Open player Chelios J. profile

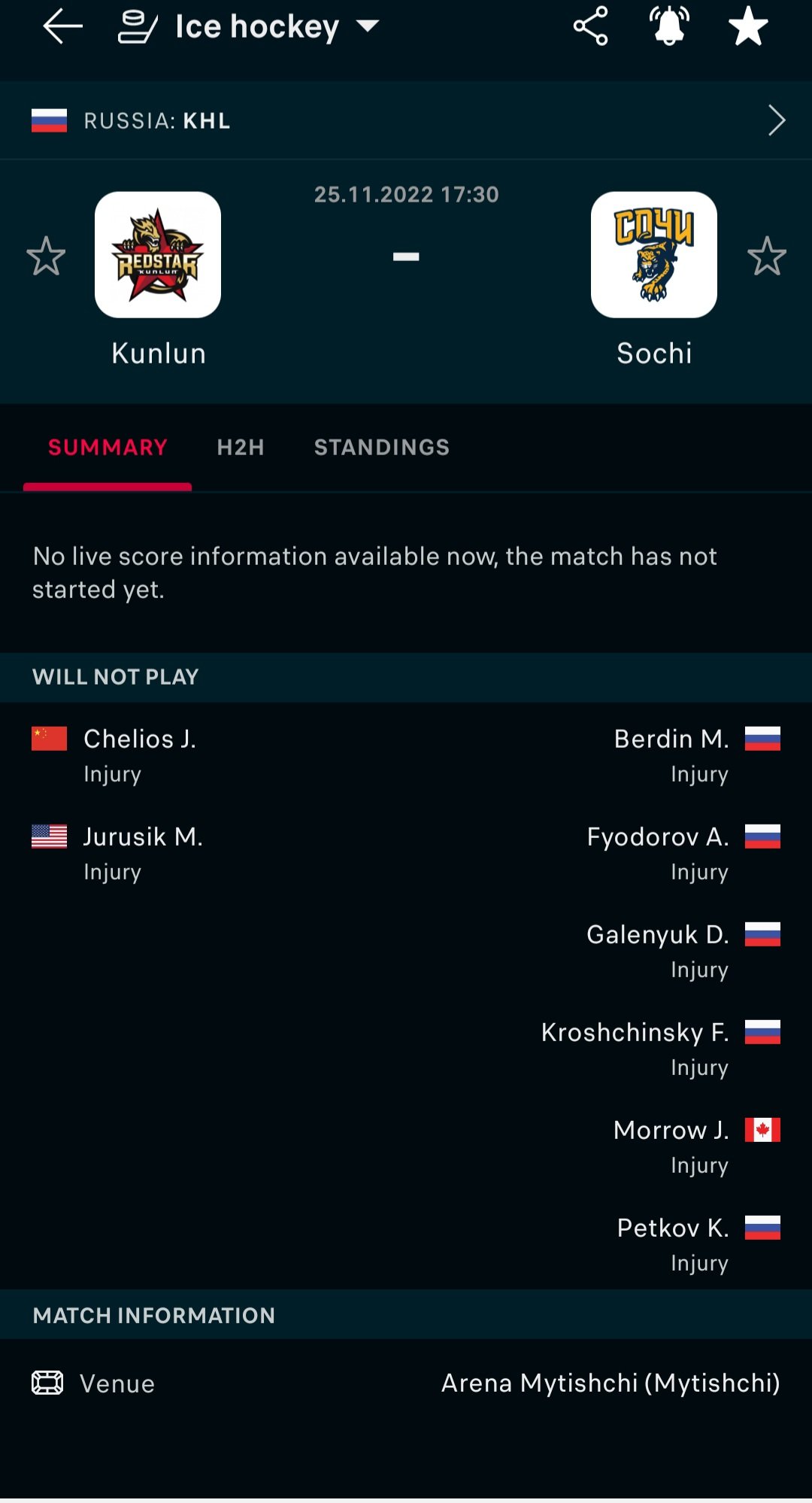140,739
